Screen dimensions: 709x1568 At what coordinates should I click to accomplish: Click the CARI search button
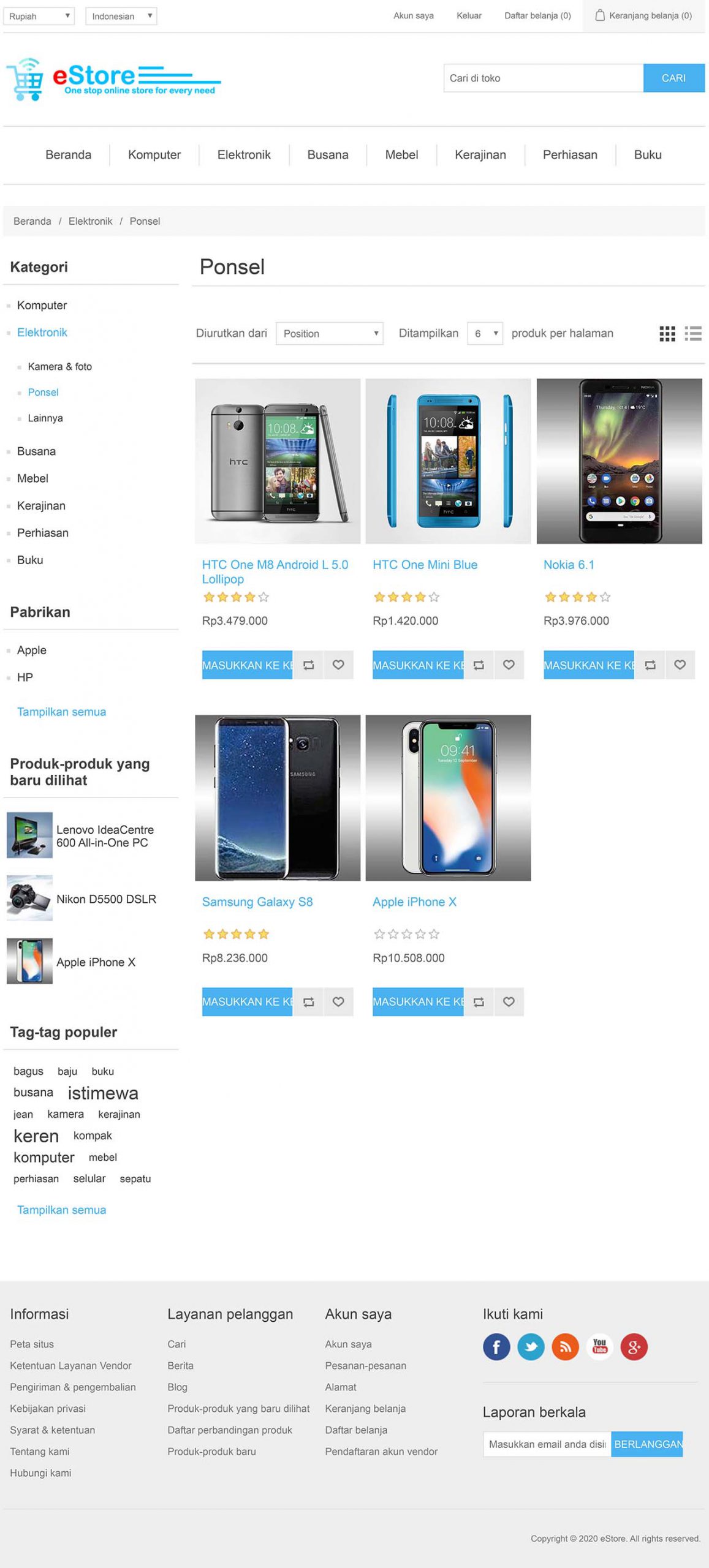click(673, 78)
